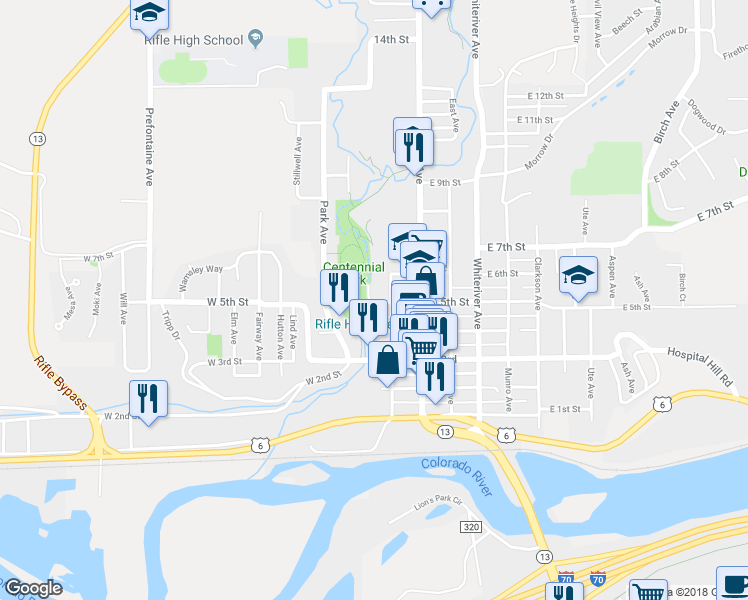Viewport: 748px width, 600px height.
Task: Open the restaurant marker beside the I-70 shield
Action: [565, 592]
